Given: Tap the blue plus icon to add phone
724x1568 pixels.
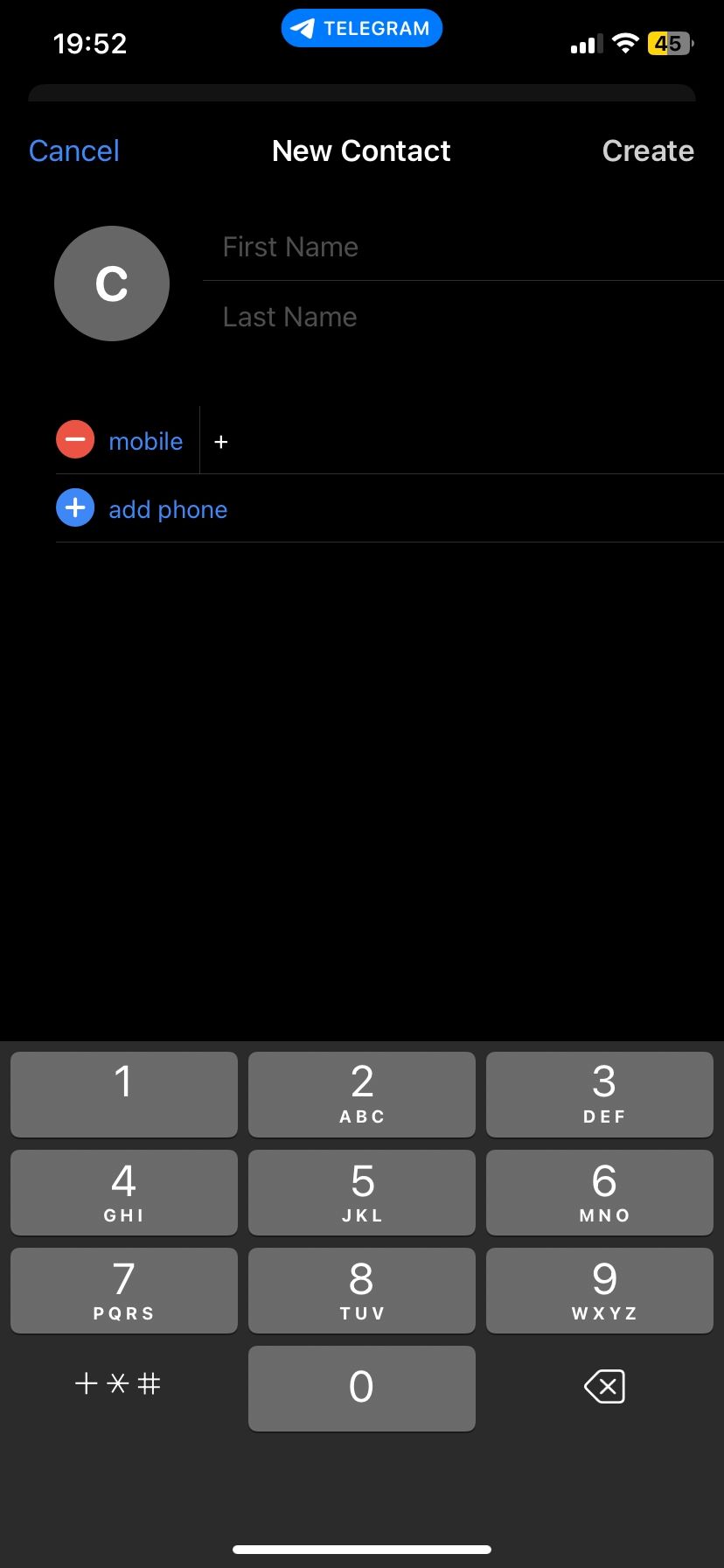Looking at the screenshot, I should (x=74, y=507).
